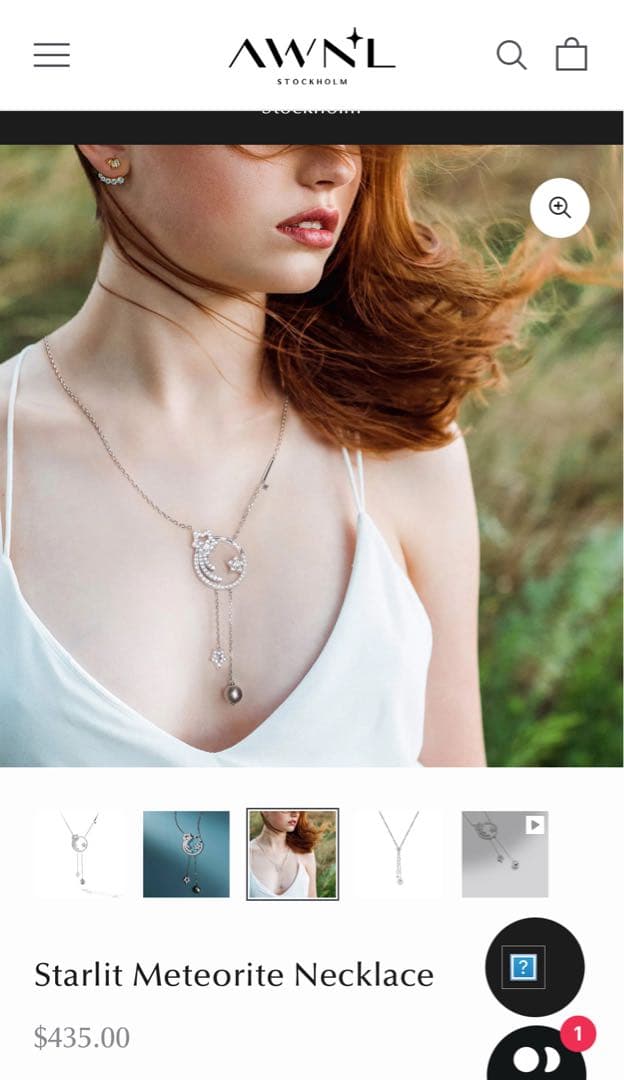This screenshot has width=624, height=1080.
Task: Select the first necklace thumbnail on white
Action: (79, 854)
